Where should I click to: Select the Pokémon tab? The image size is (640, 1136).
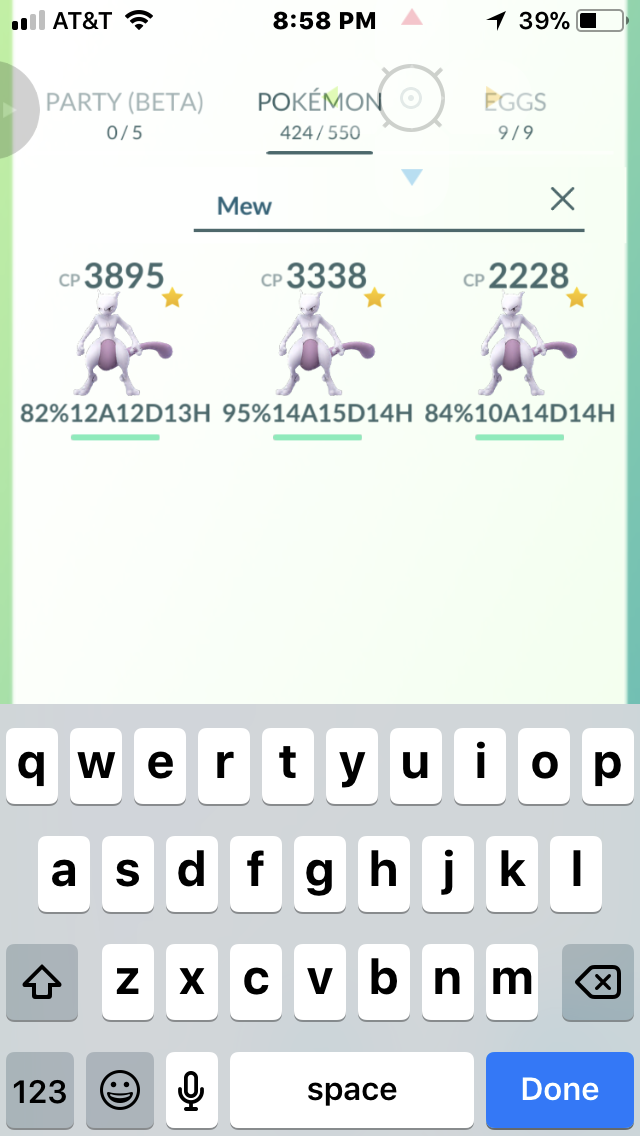319,114
